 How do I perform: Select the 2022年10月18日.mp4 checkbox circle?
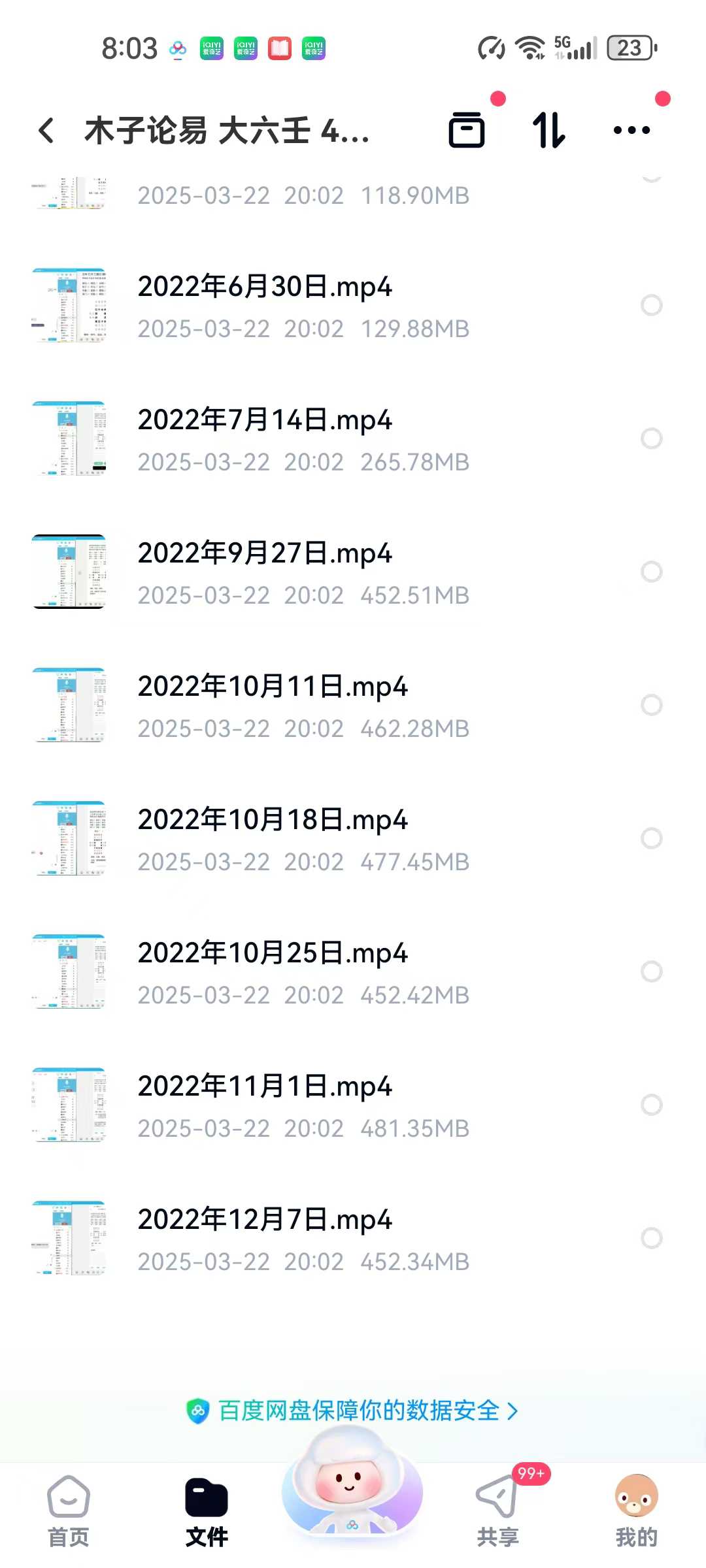coord(651,838)
